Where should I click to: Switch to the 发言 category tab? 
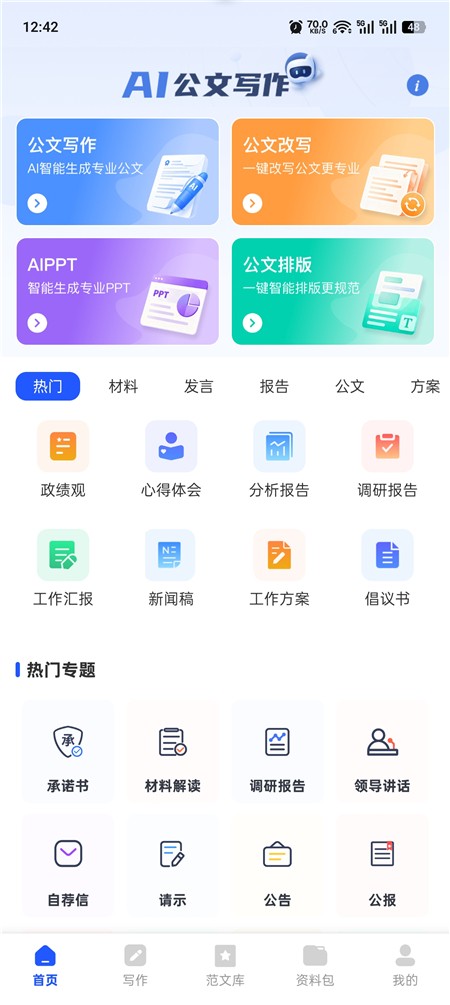199,386
